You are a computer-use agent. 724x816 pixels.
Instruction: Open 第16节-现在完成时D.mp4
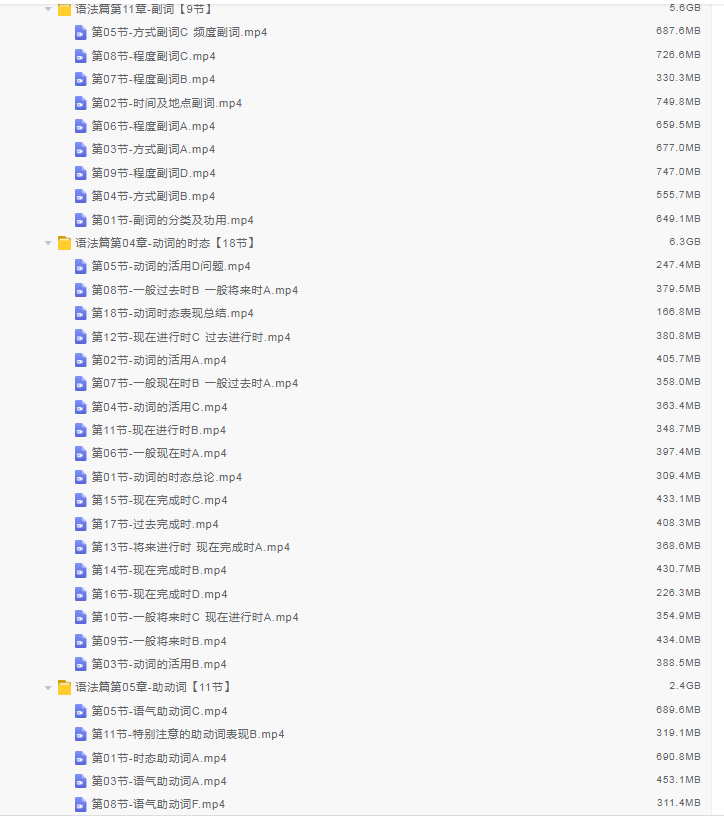coord(159,594)
